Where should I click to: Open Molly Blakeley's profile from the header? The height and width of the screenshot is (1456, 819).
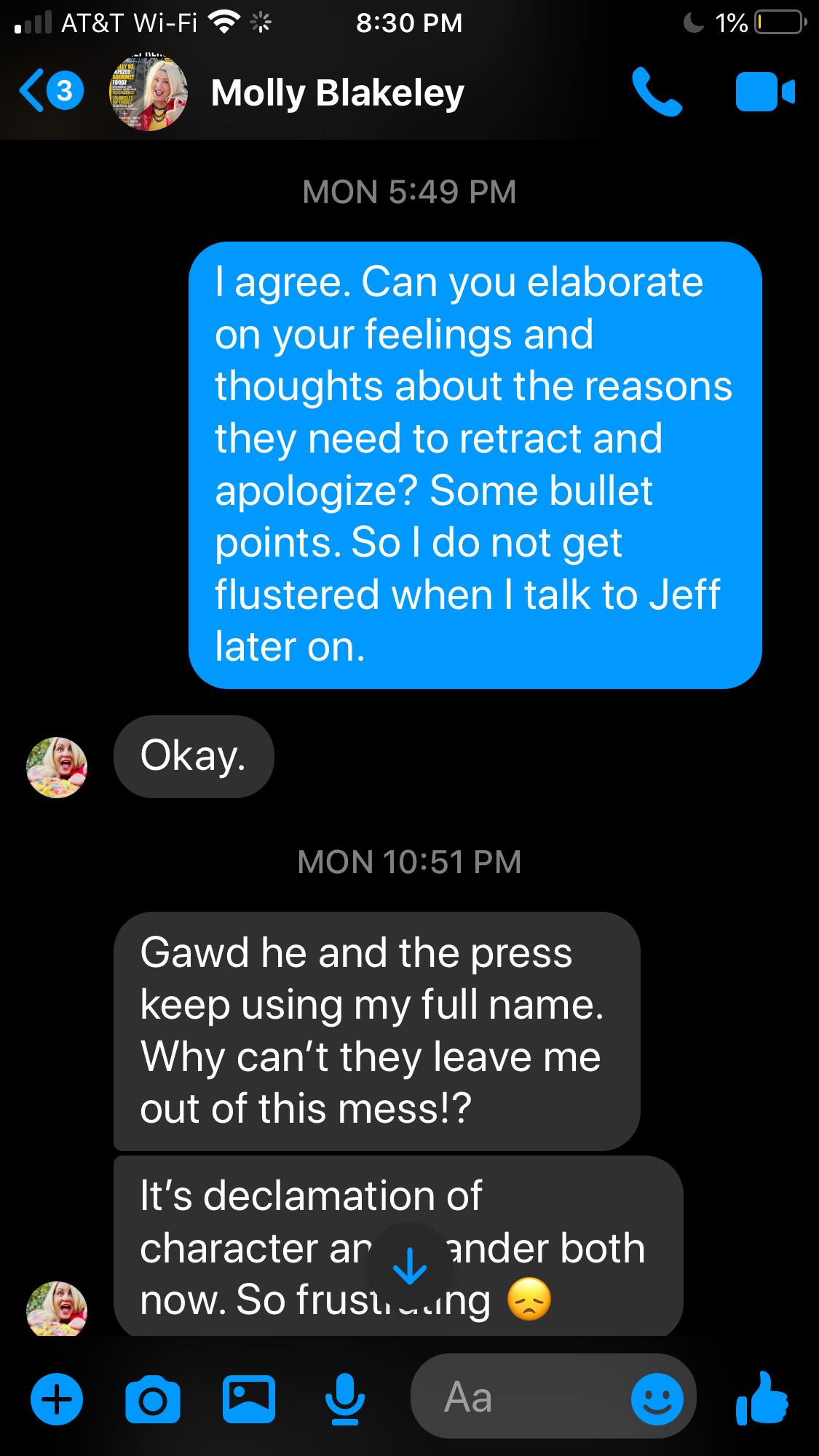[x=337, y=93]
